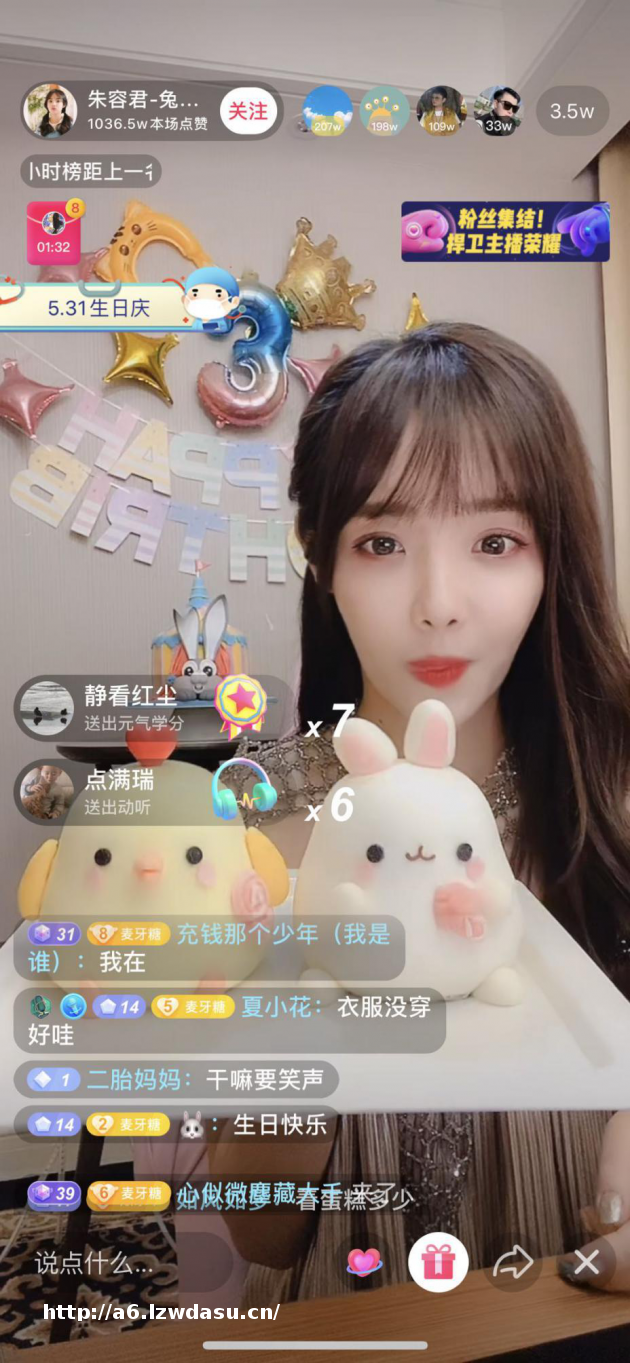This screenshot has height=1363, width=630.
Task: Share this live stream
Action: click(513, 1262)
